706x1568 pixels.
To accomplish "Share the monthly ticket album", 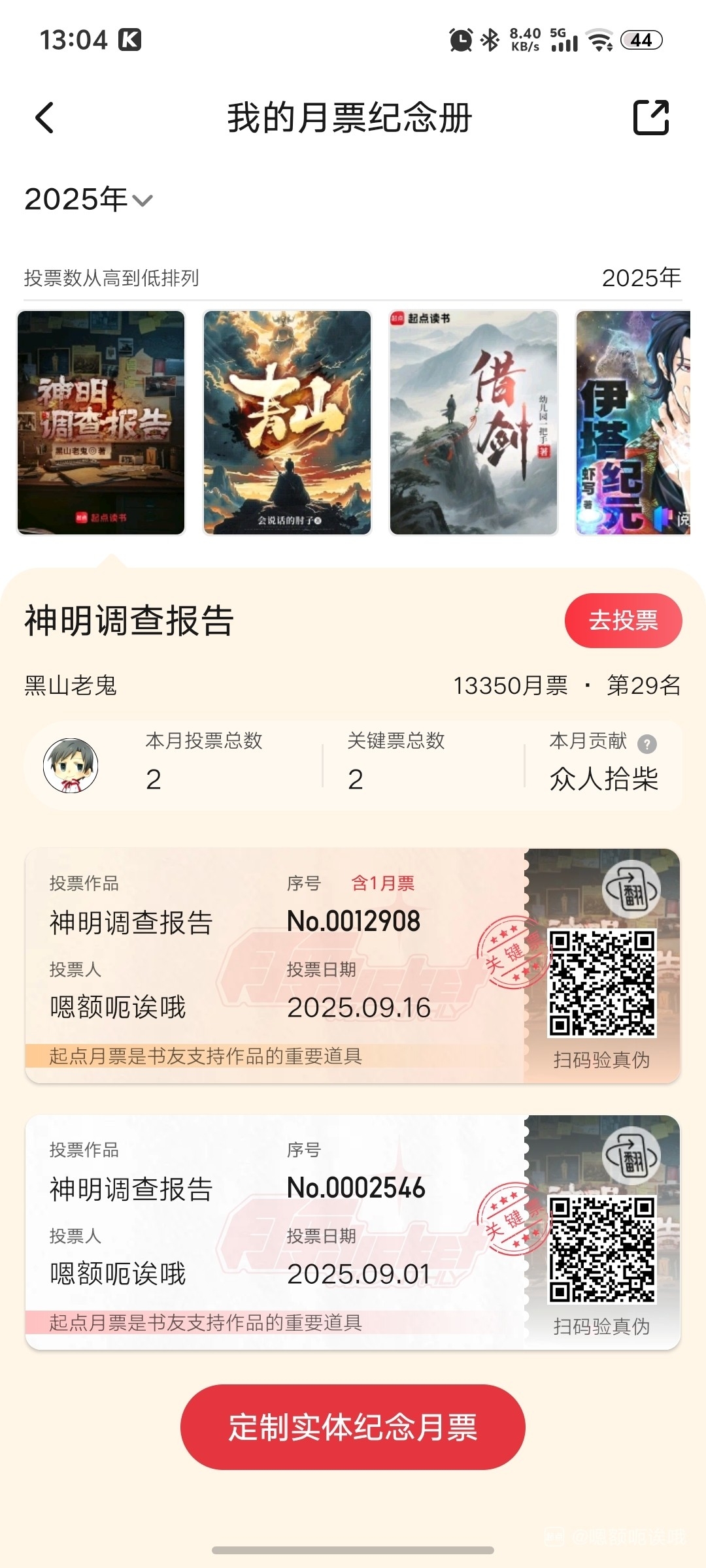I will pyautogui.click(x=651, y=118).
